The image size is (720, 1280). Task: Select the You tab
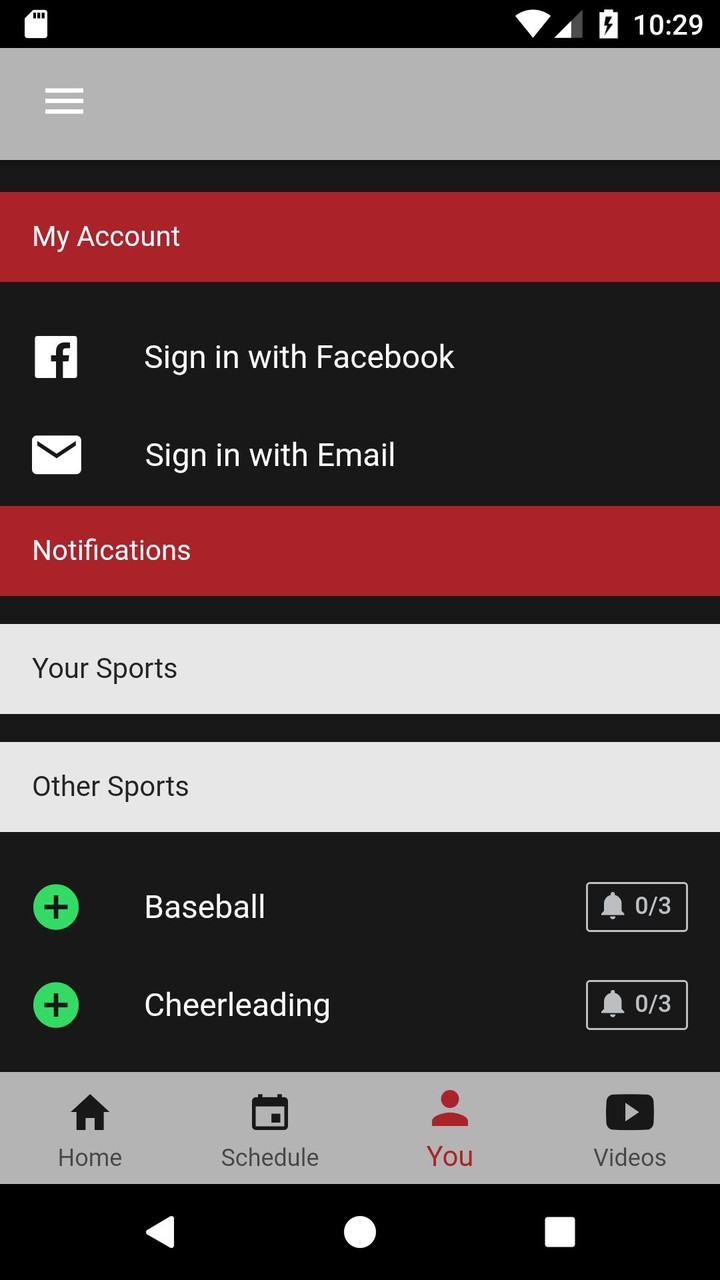click(x=450, y=1130)
